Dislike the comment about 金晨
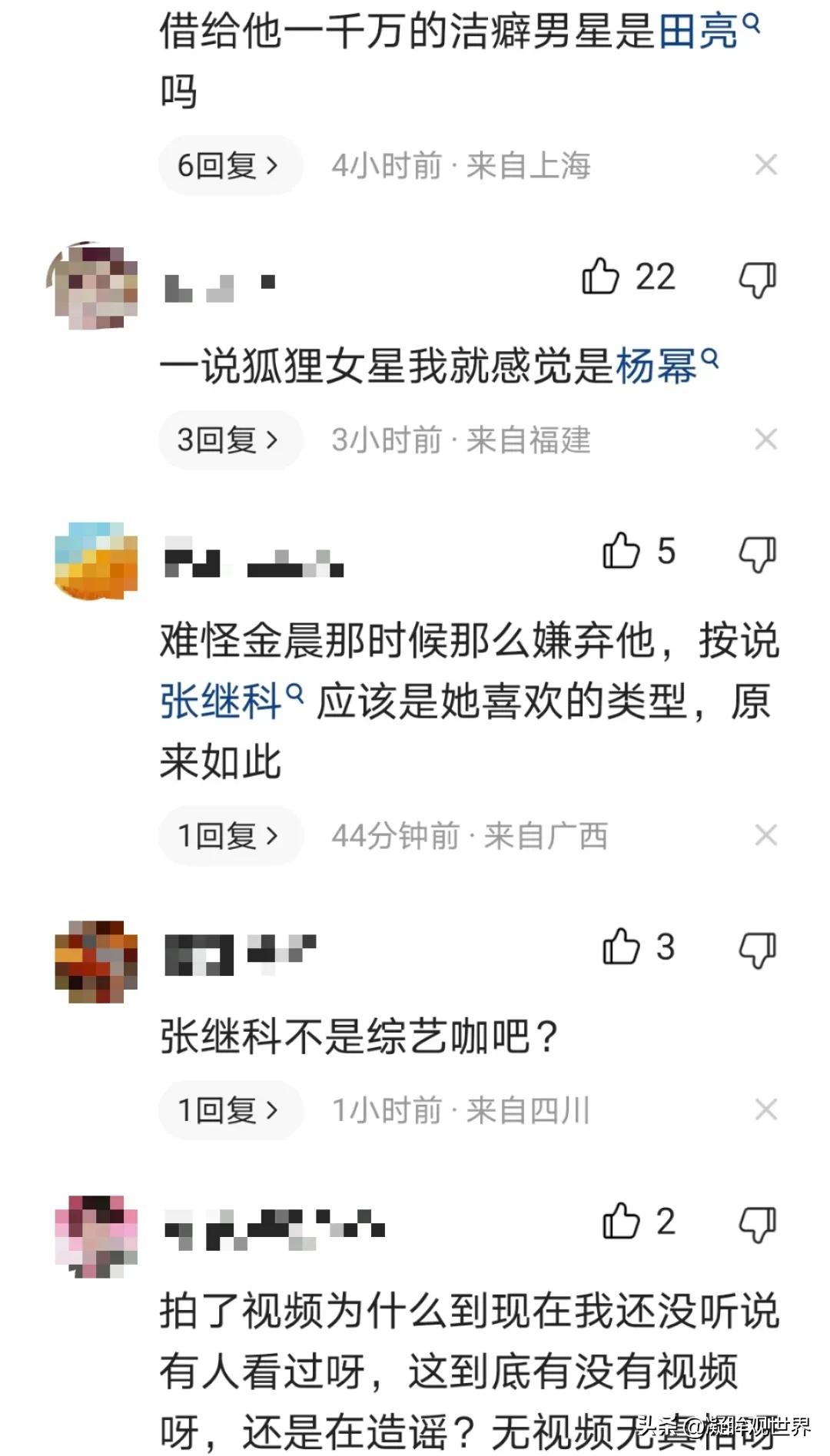The height and width of the screenshot is (1456, 830). point(757,553)
